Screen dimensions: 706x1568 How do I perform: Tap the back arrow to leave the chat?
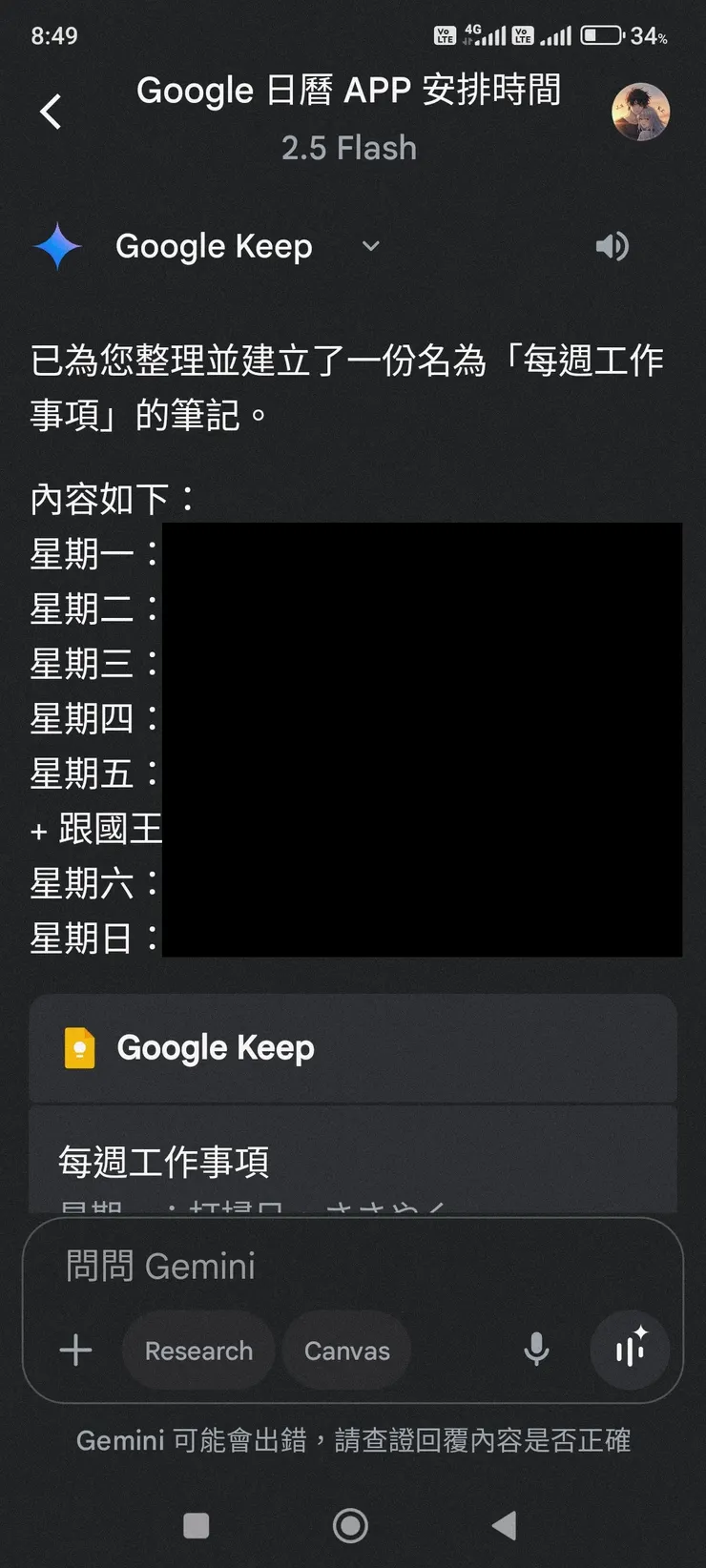[x=50, y=111]
